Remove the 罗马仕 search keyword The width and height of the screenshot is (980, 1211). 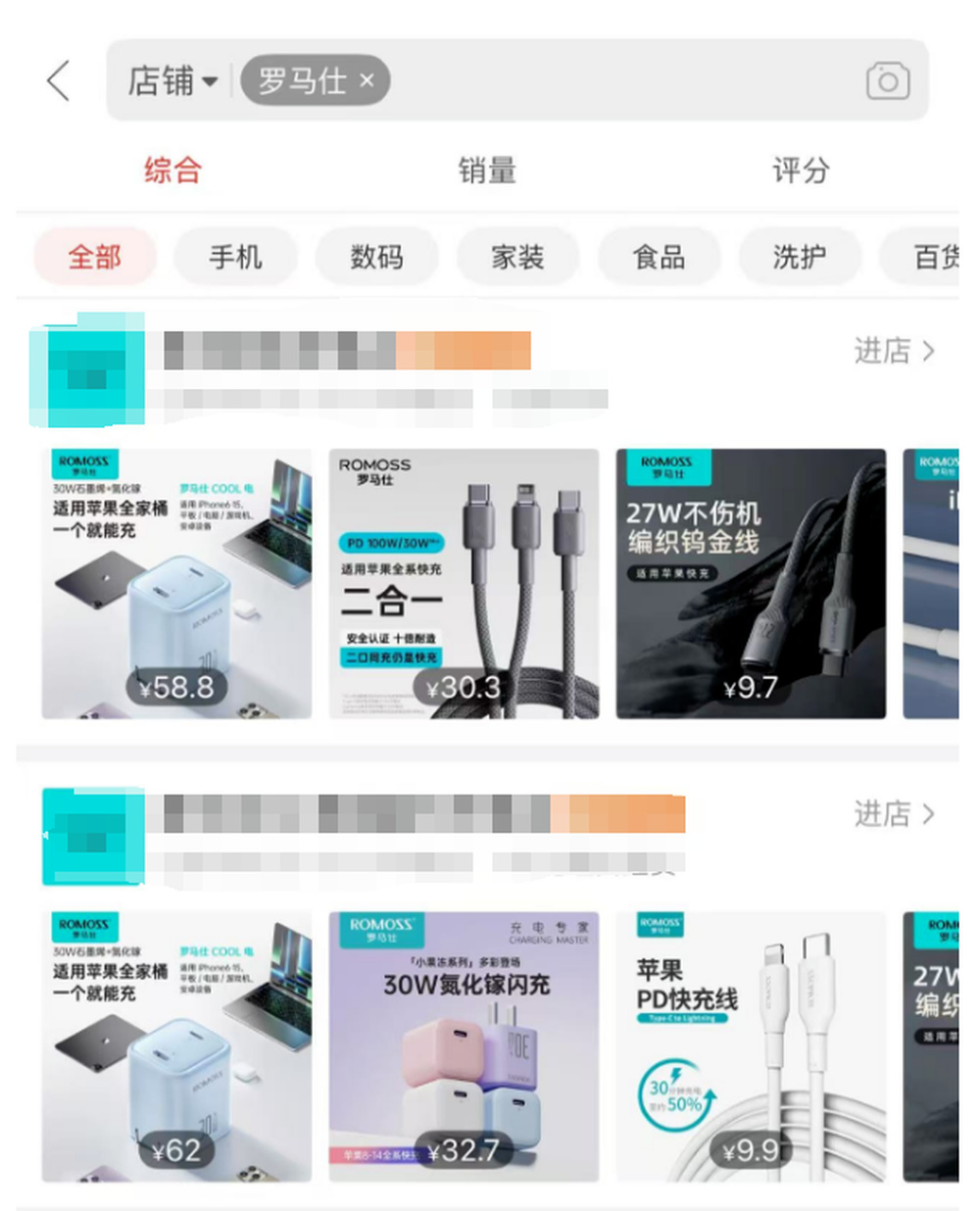coord(367,81)
